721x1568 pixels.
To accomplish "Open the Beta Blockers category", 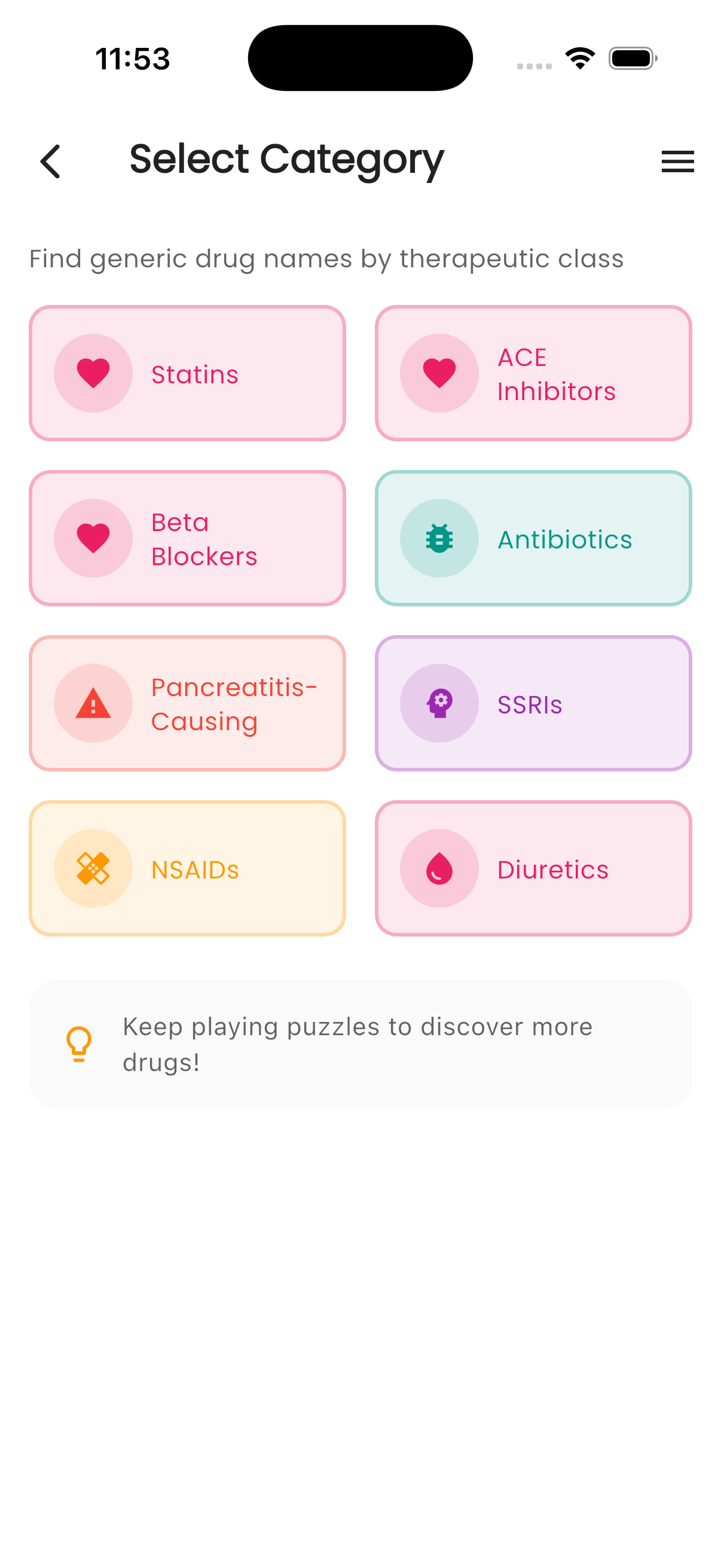I will pyautogui.click(x=187, y=538).
